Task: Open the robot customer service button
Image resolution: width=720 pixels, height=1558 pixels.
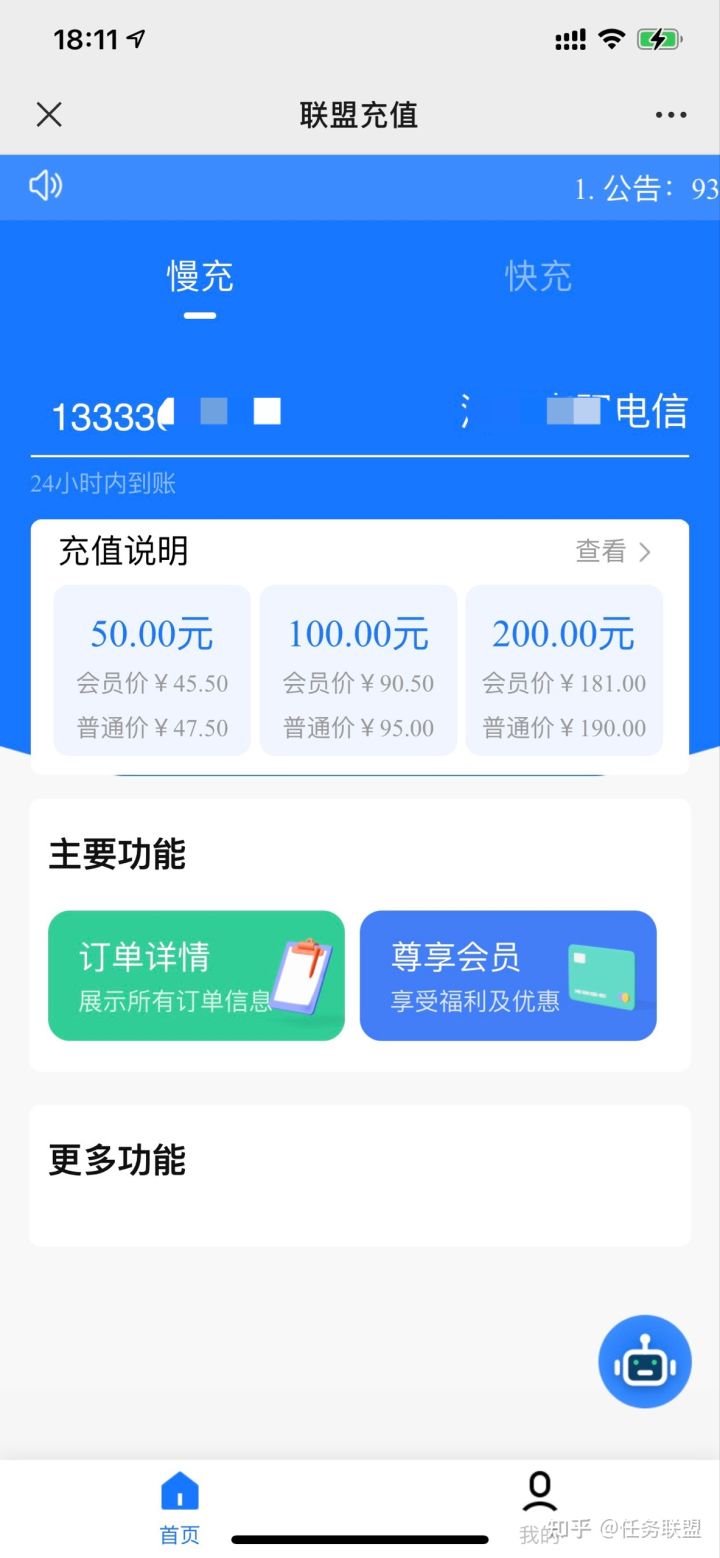Action: tap(645, 1361)
